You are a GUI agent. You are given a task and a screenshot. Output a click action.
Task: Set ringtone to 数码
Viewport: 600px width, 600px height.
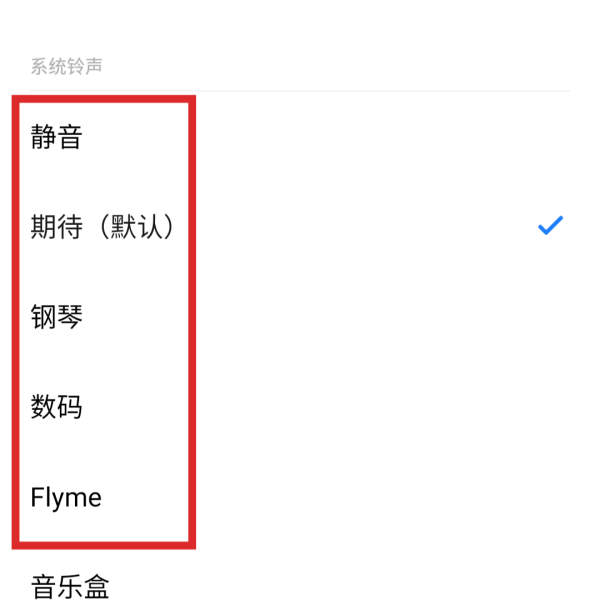click(56, 407)
